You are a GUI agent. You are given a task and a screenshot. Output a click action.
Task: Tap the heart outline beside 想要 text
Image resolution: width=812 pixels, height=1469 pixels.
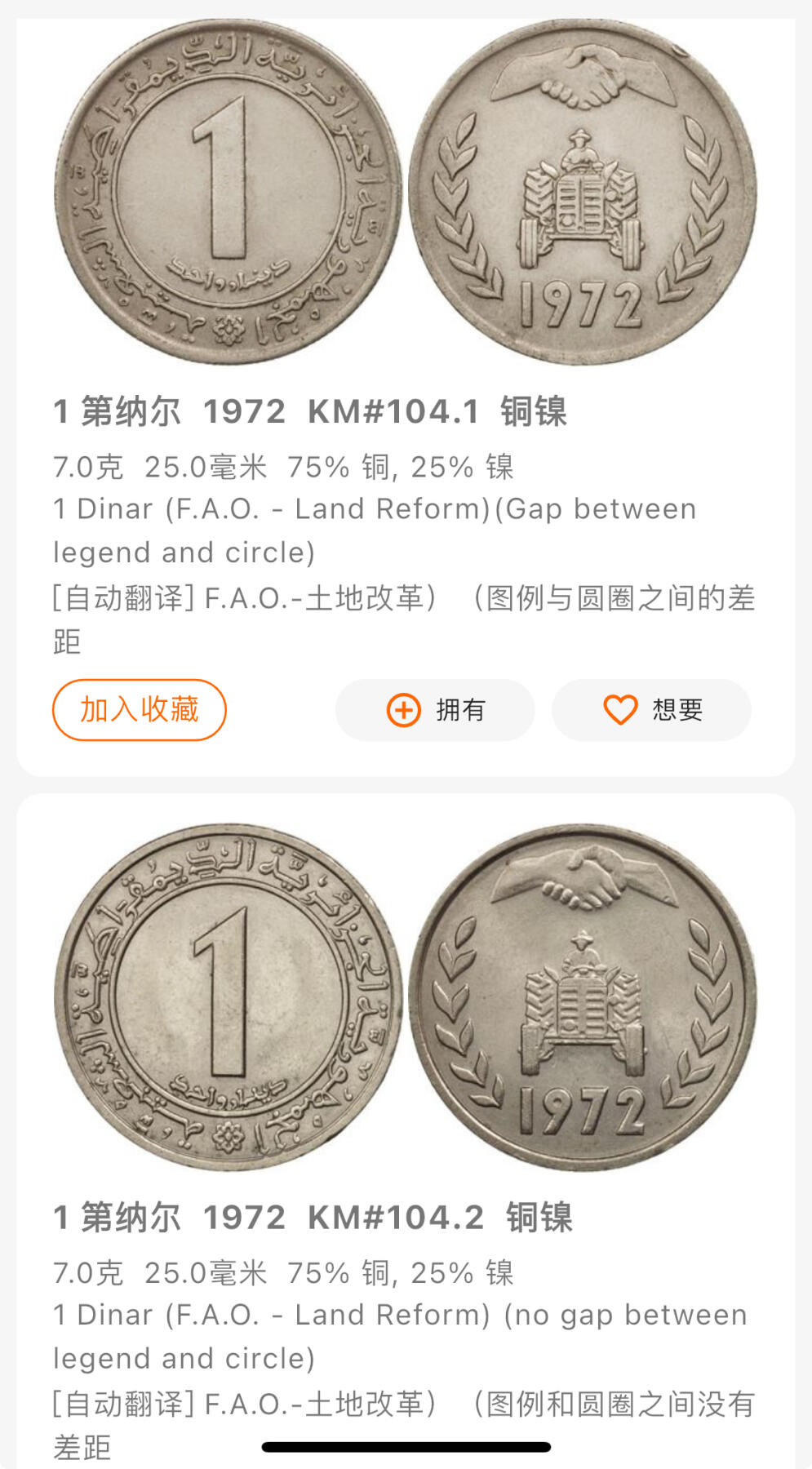[x=620, y=710]
